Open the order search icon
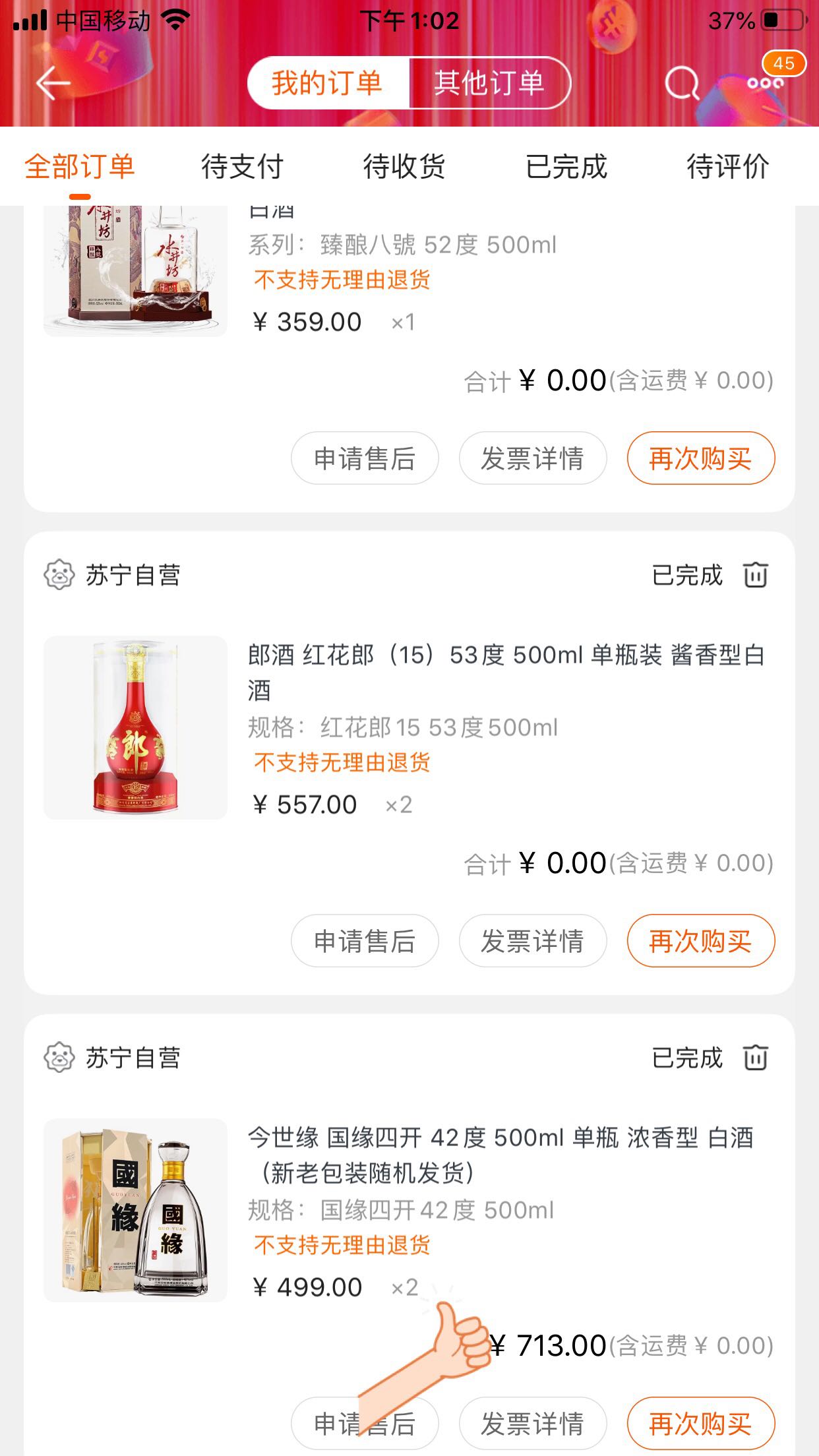Screen dimensions: 819x1456 click(681, 83)
